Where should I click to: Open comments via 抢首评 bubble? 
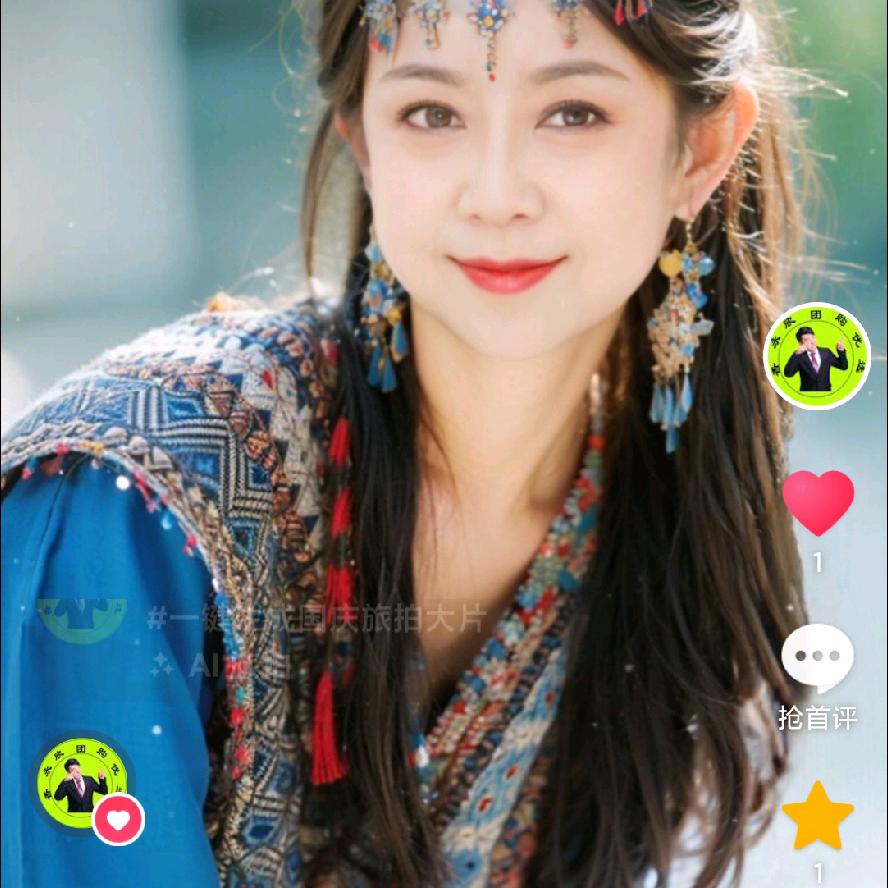[817, 659]
